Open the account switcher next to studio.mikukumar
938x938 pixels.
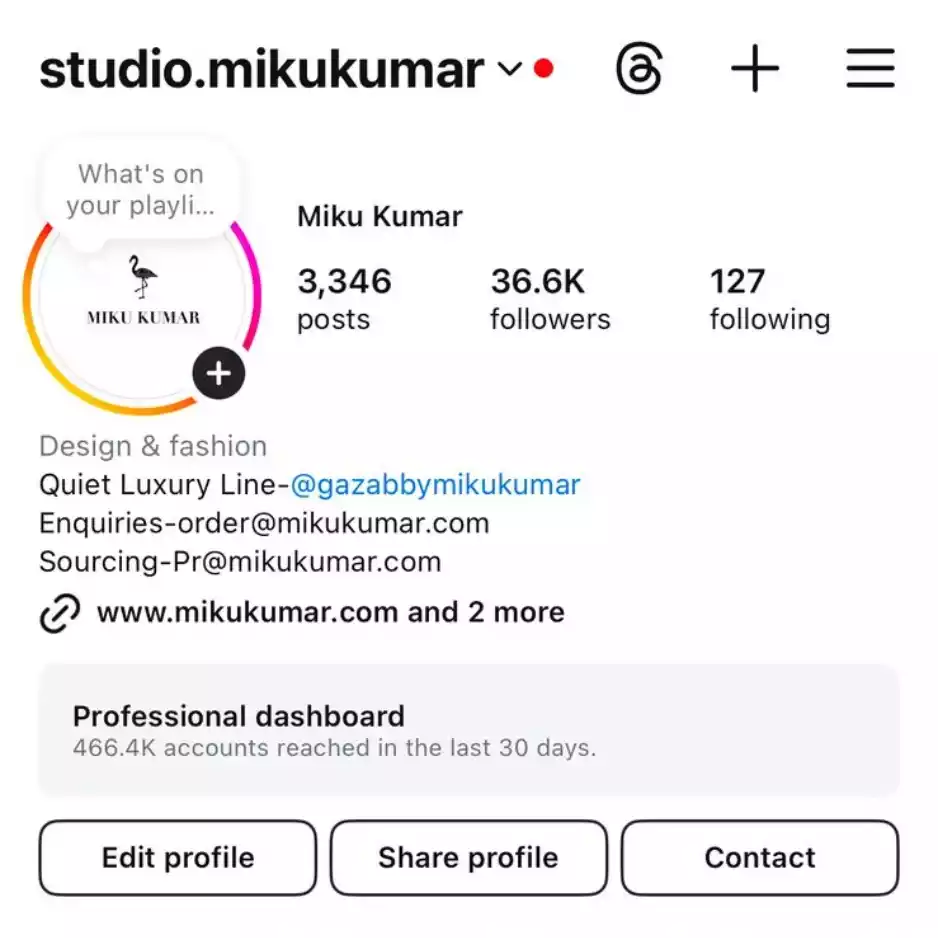[509, 70]
